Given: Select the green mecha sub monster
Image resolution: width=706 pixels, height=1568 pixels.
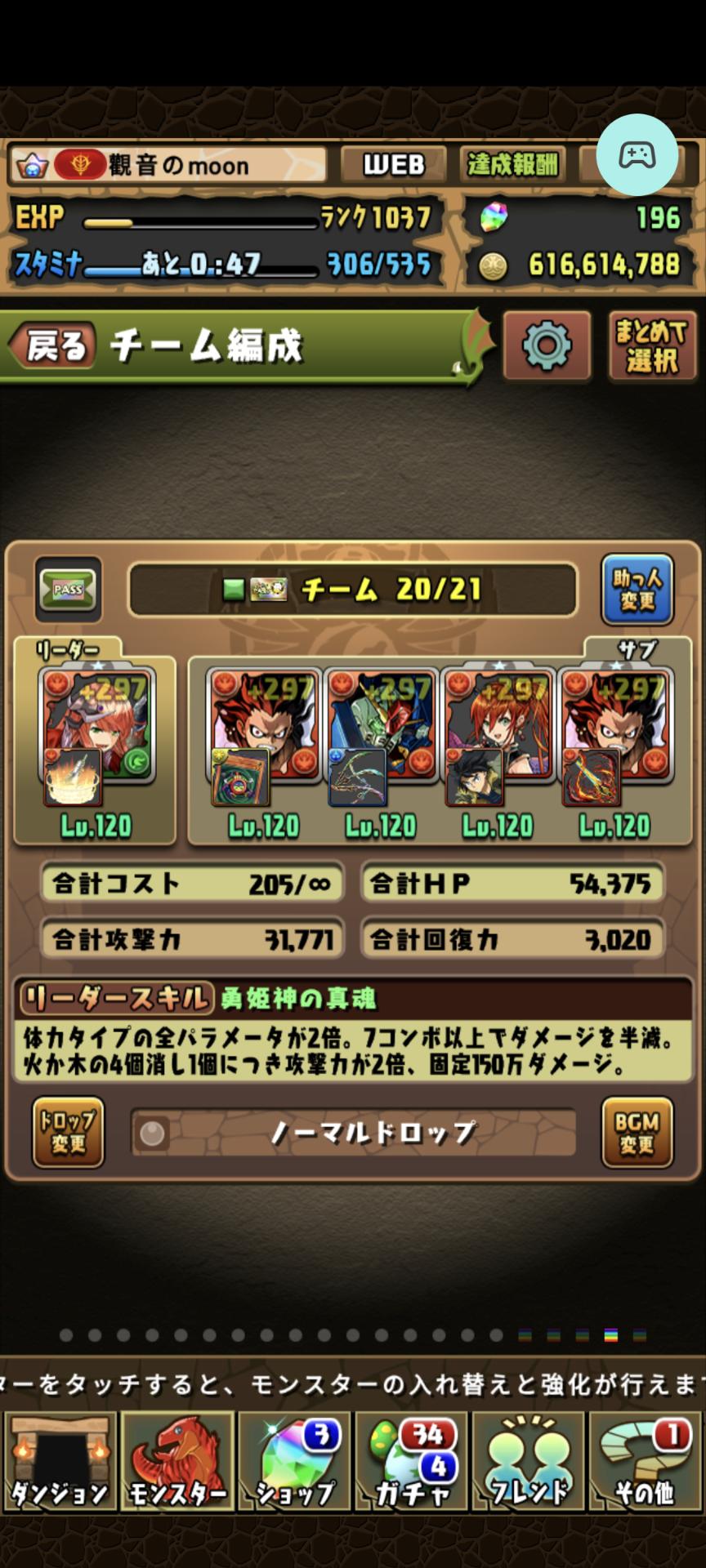Looking at the screenshot, I should coord(381,735).
